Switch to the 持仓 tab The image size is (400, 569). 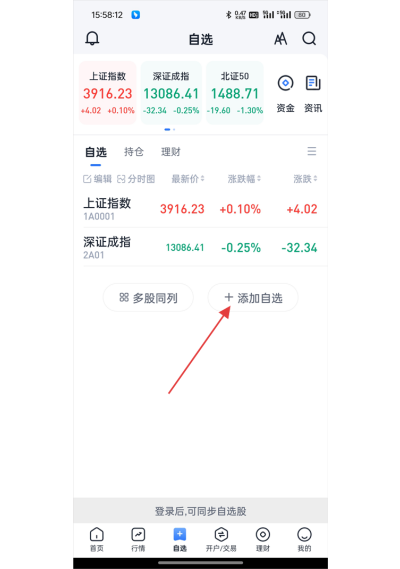[x=134, y=152]
